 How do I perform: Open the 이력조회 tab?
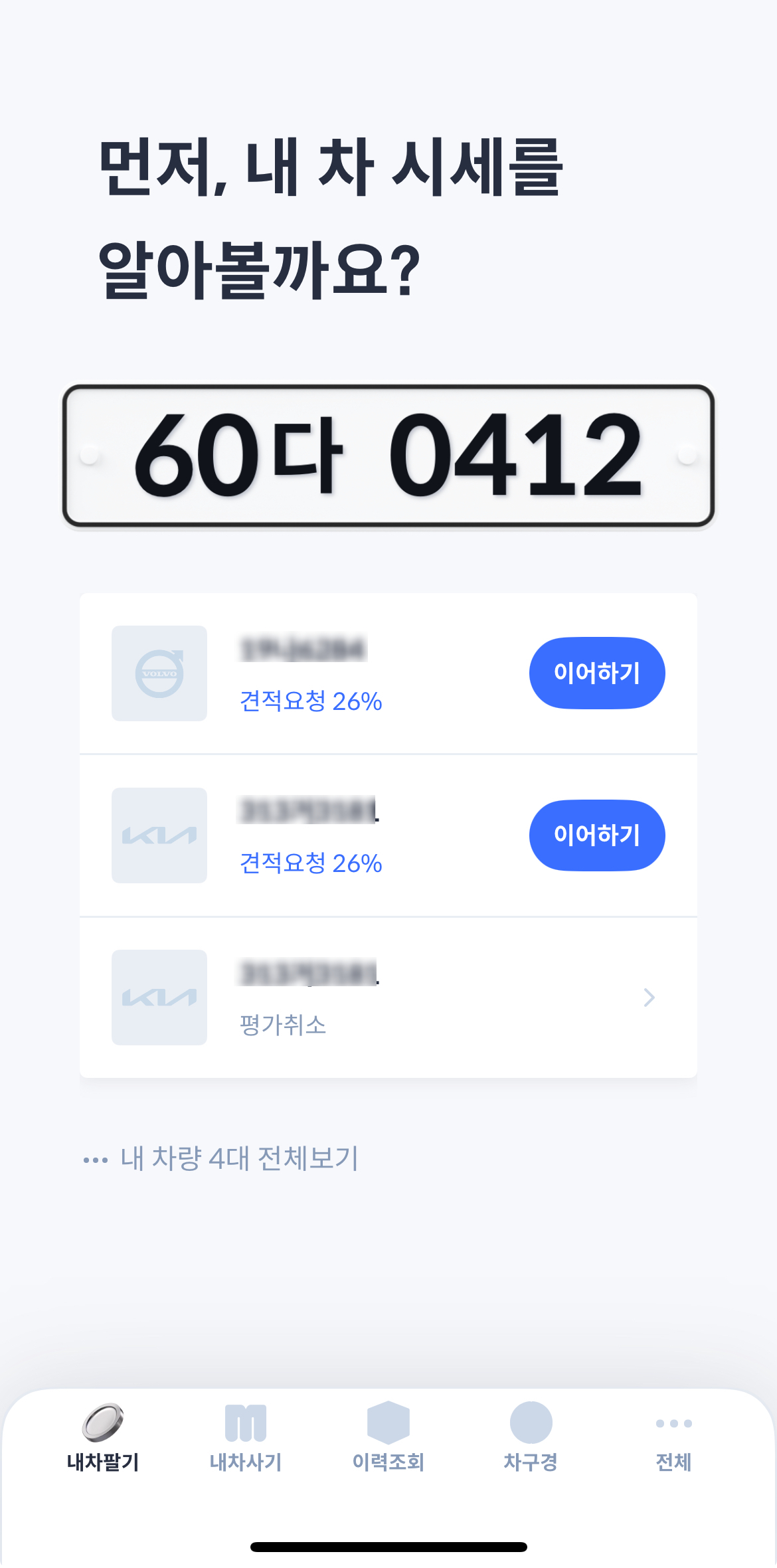click(388, 1437)
